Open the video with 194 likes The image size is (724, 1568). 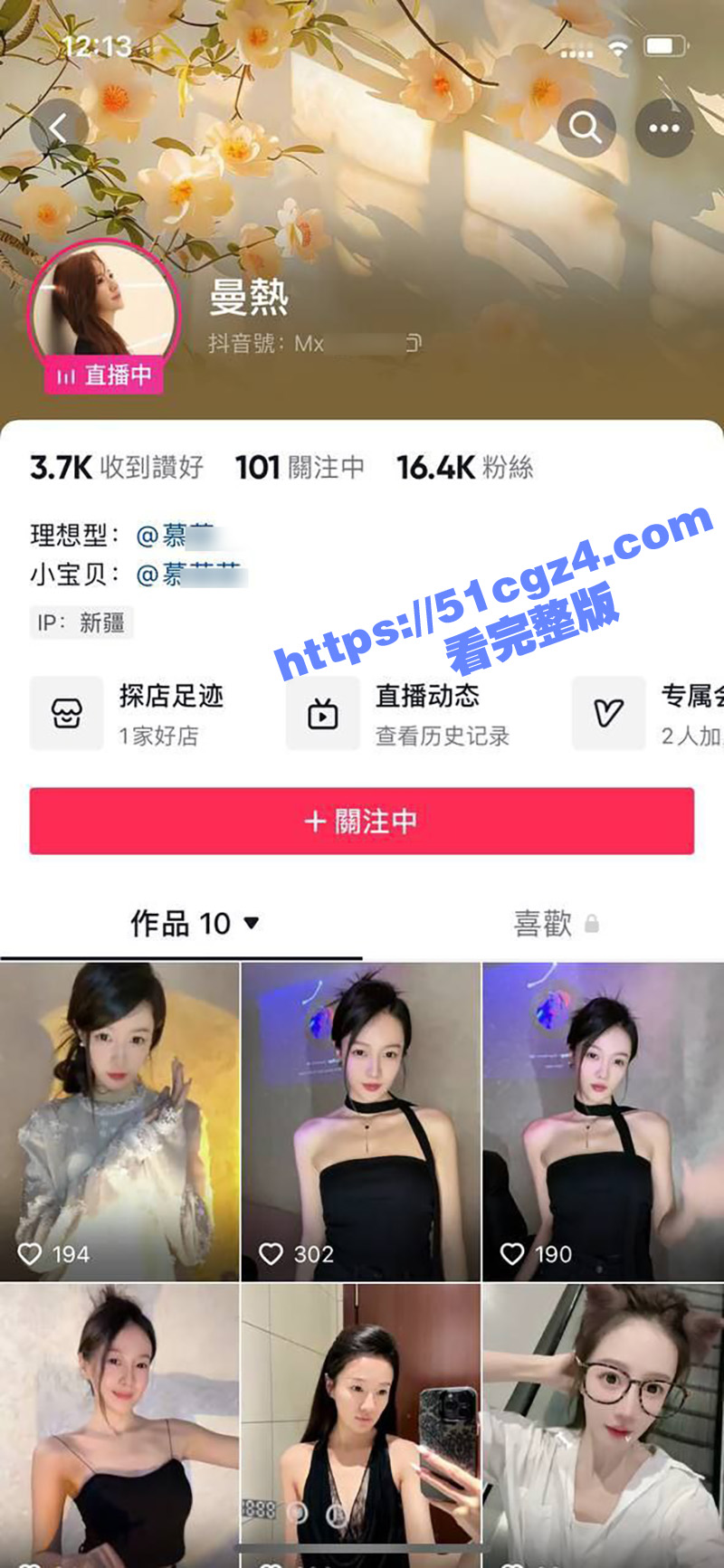click(119, 1121)
